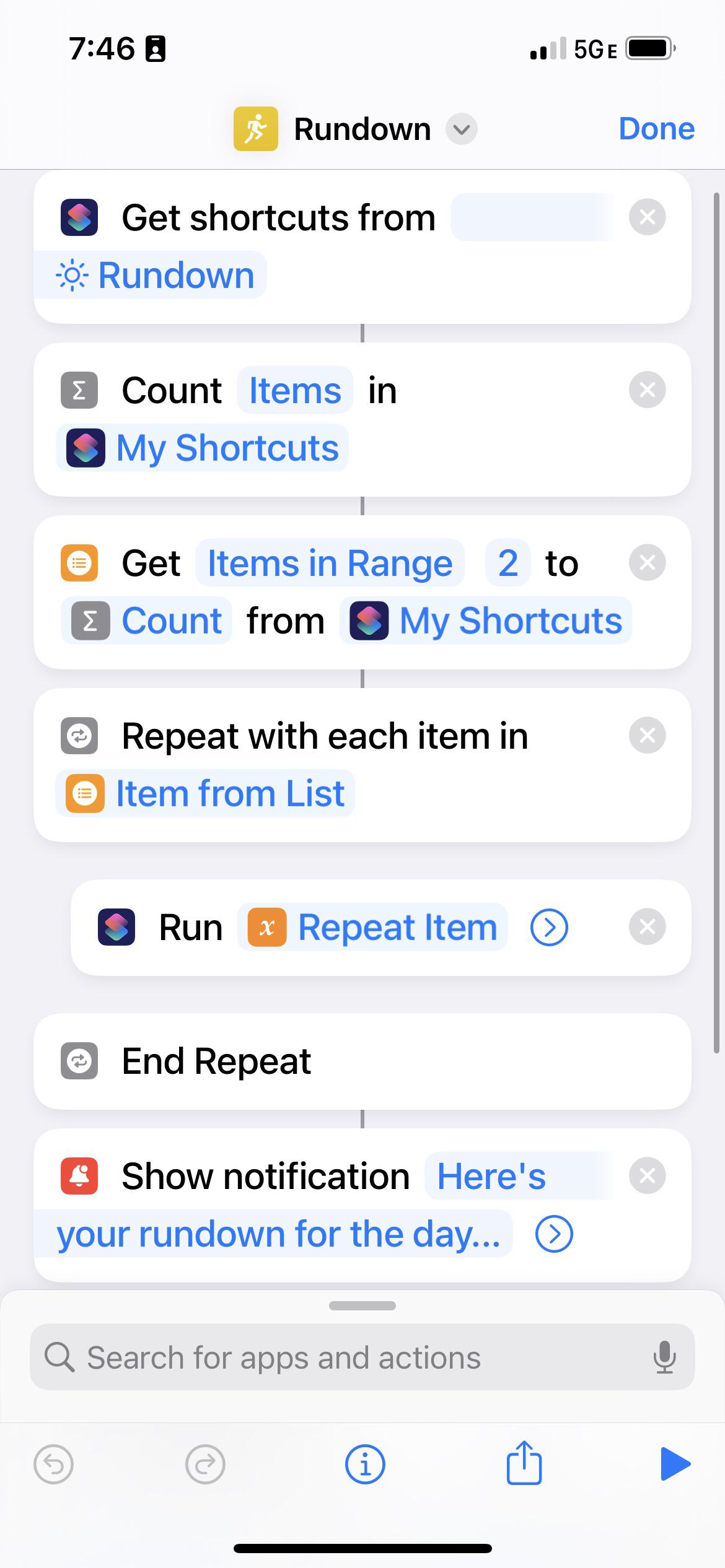The width and height of the screenshot is (725, 1568).
Task: Select the Items in Range parameter
Action: pyautogui.click(x=330, y=564)
